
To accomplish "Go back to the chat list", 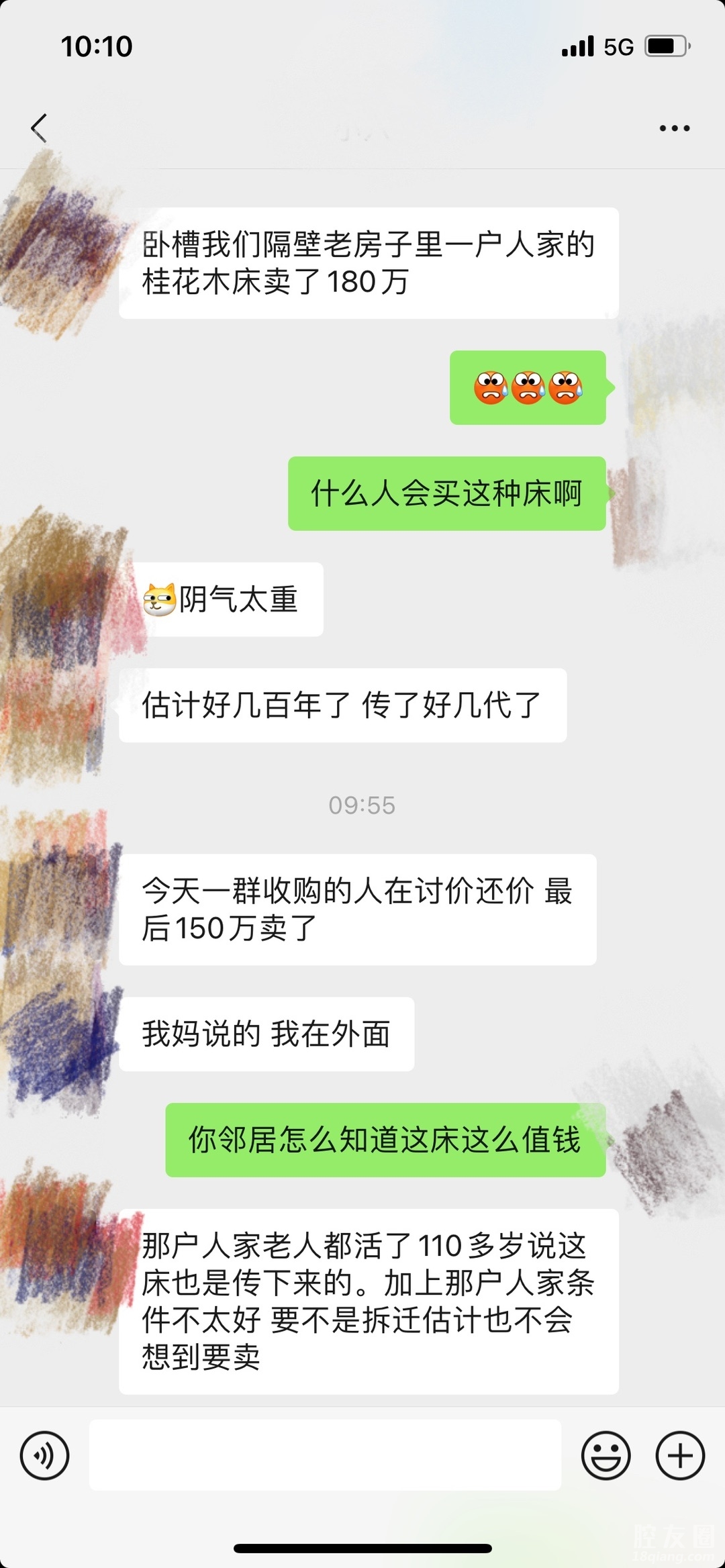I will 39,128.
